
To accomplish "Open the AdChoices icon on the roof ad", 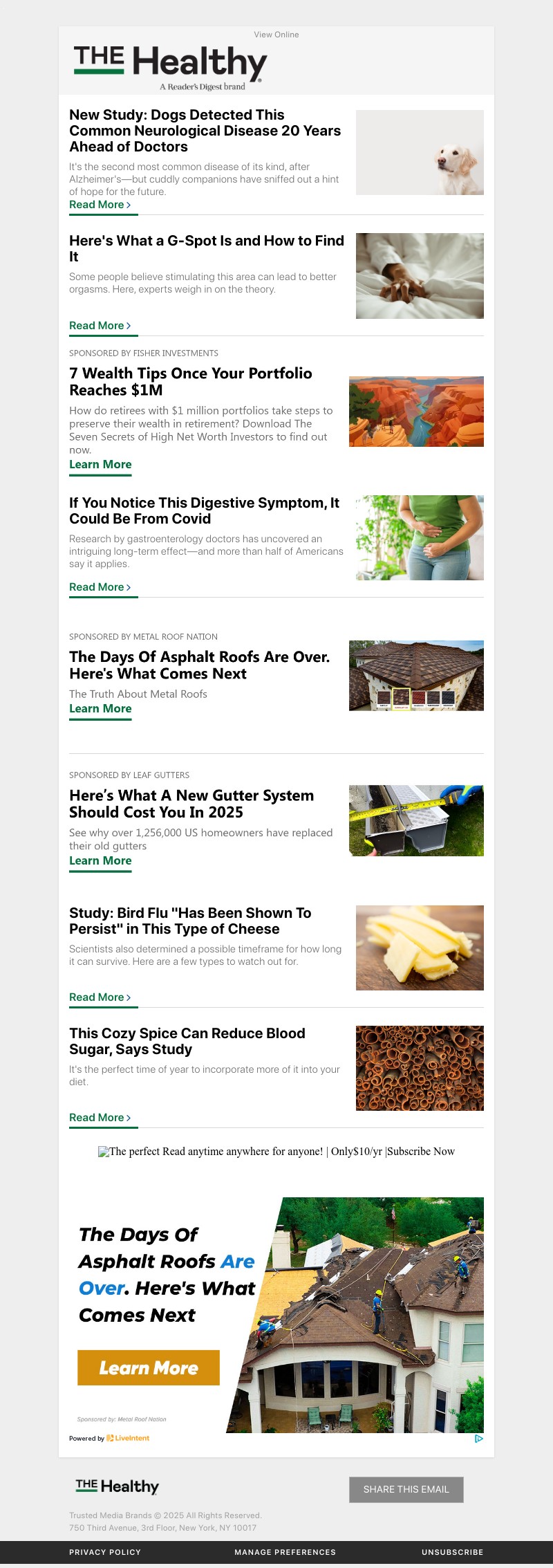I will (x=478, y=1439).
